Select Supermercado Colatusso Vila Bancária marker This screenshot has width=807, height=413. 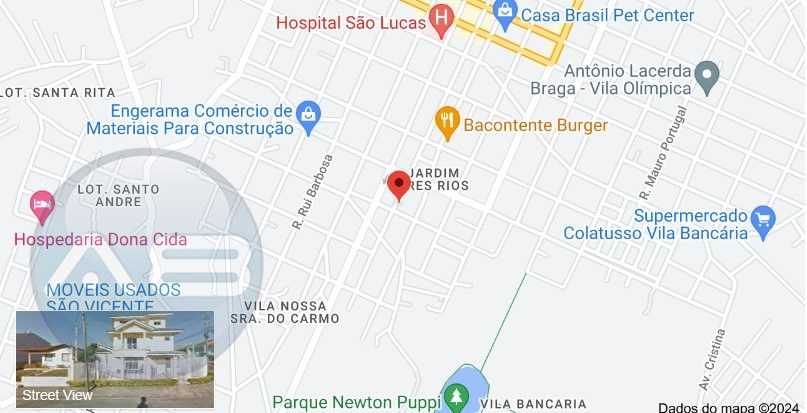click(764, 221)
